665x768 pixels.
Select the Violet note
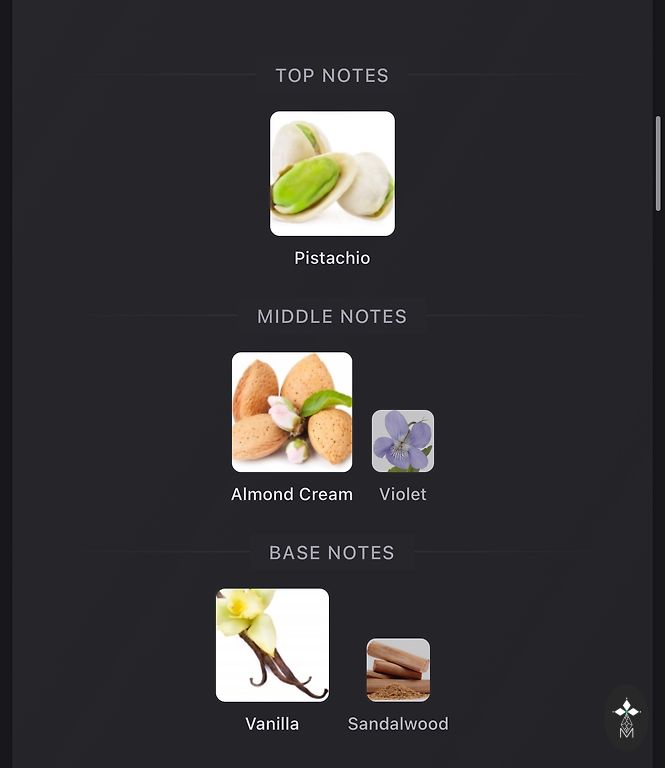[x=403, y=441]
